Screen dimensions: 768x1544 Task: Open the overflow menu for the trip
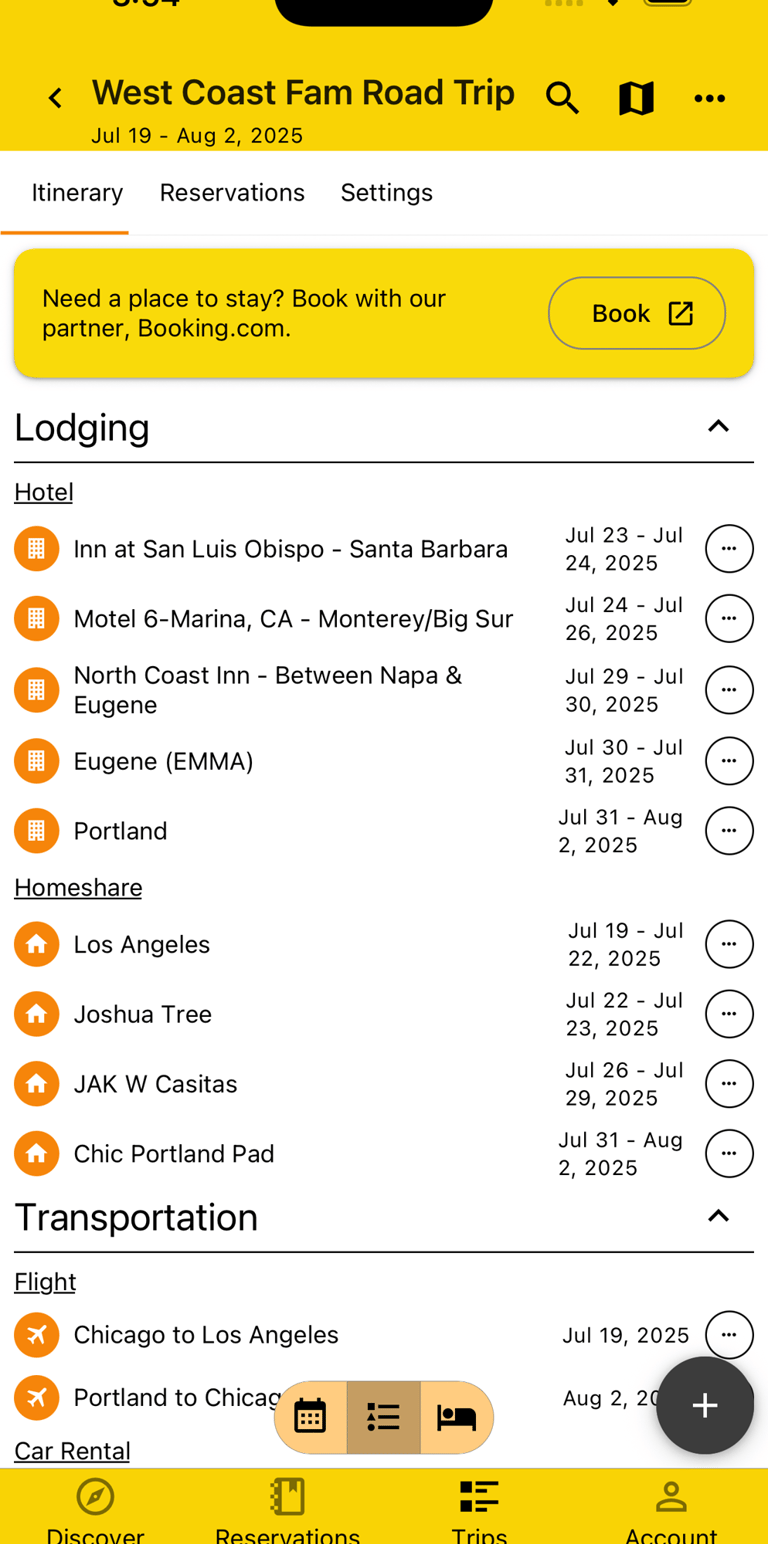point(710,97)
